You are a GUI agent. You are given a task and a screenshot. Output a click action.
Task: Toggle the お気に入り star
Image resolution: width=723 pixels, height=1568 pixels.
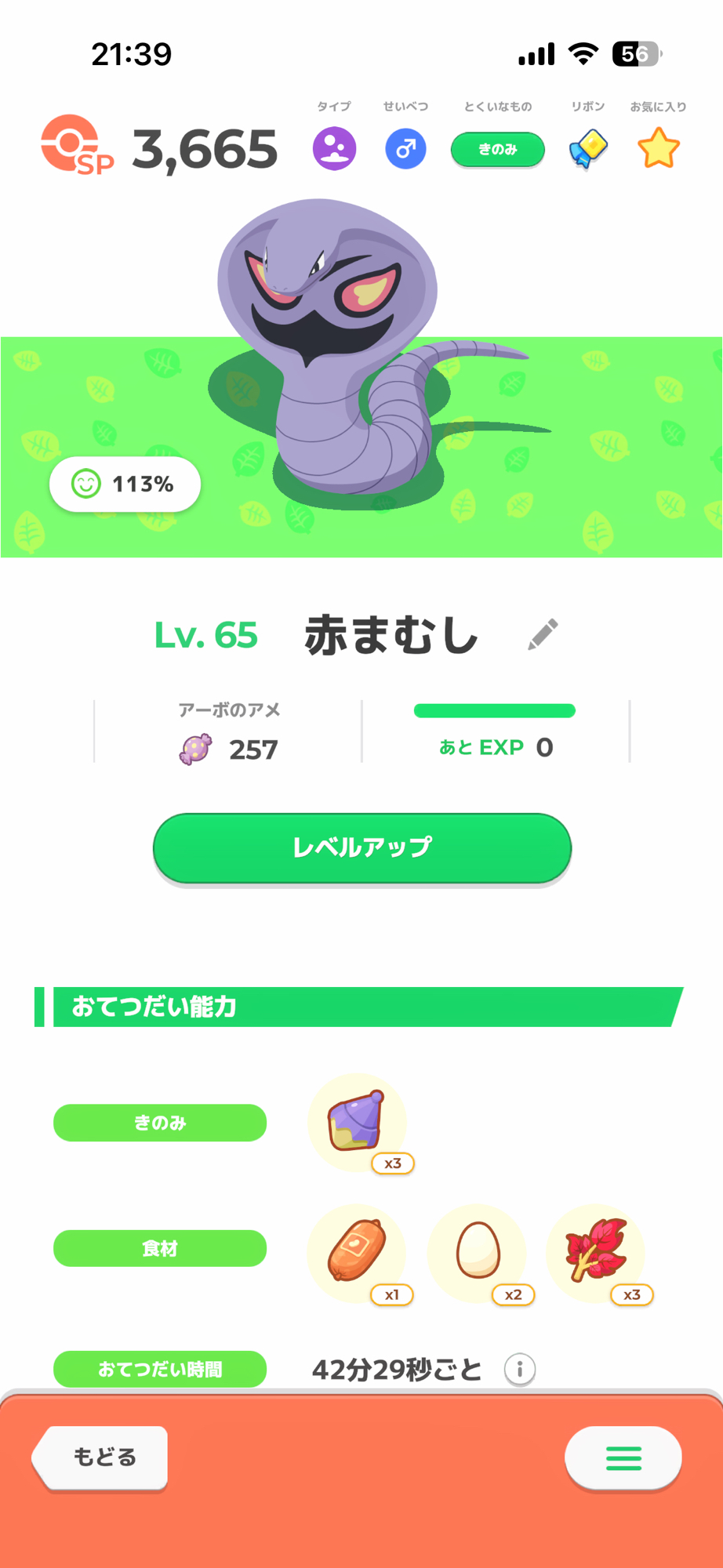point(658,148)
